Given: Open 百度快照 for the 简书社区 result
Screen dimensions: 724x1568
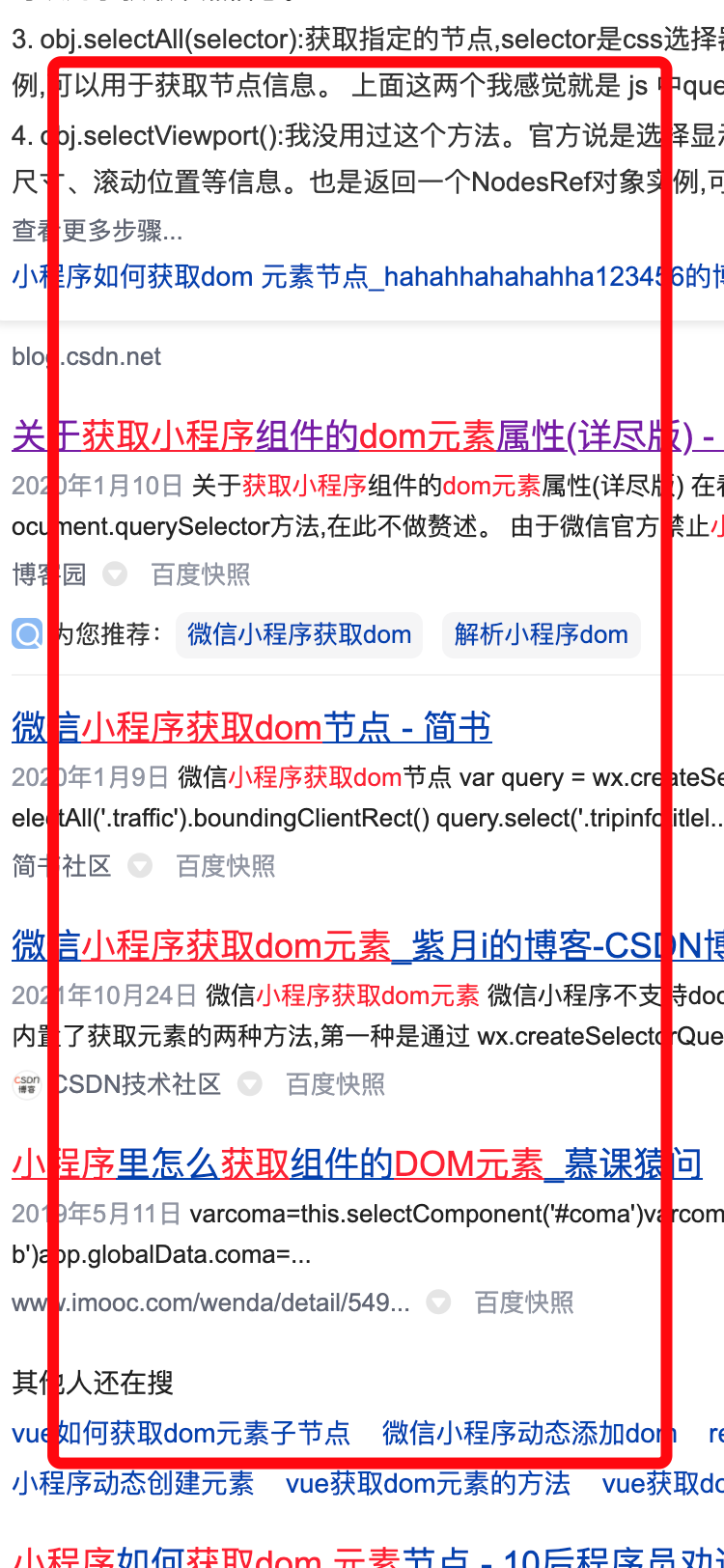Looking at the screenshot, I should click(226, 866).
